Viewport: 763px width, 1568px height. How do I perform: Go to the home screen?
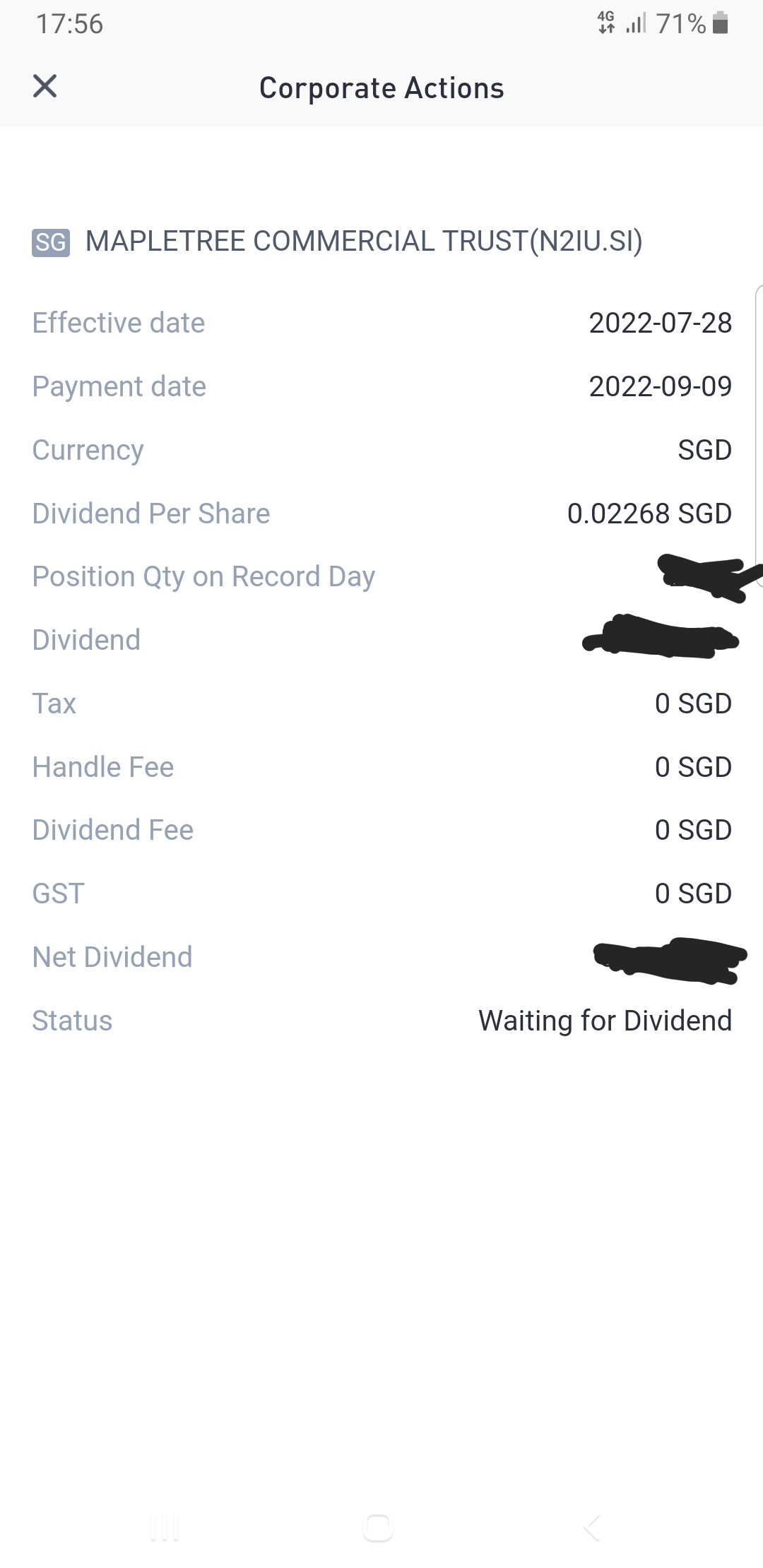[378, 1528]
